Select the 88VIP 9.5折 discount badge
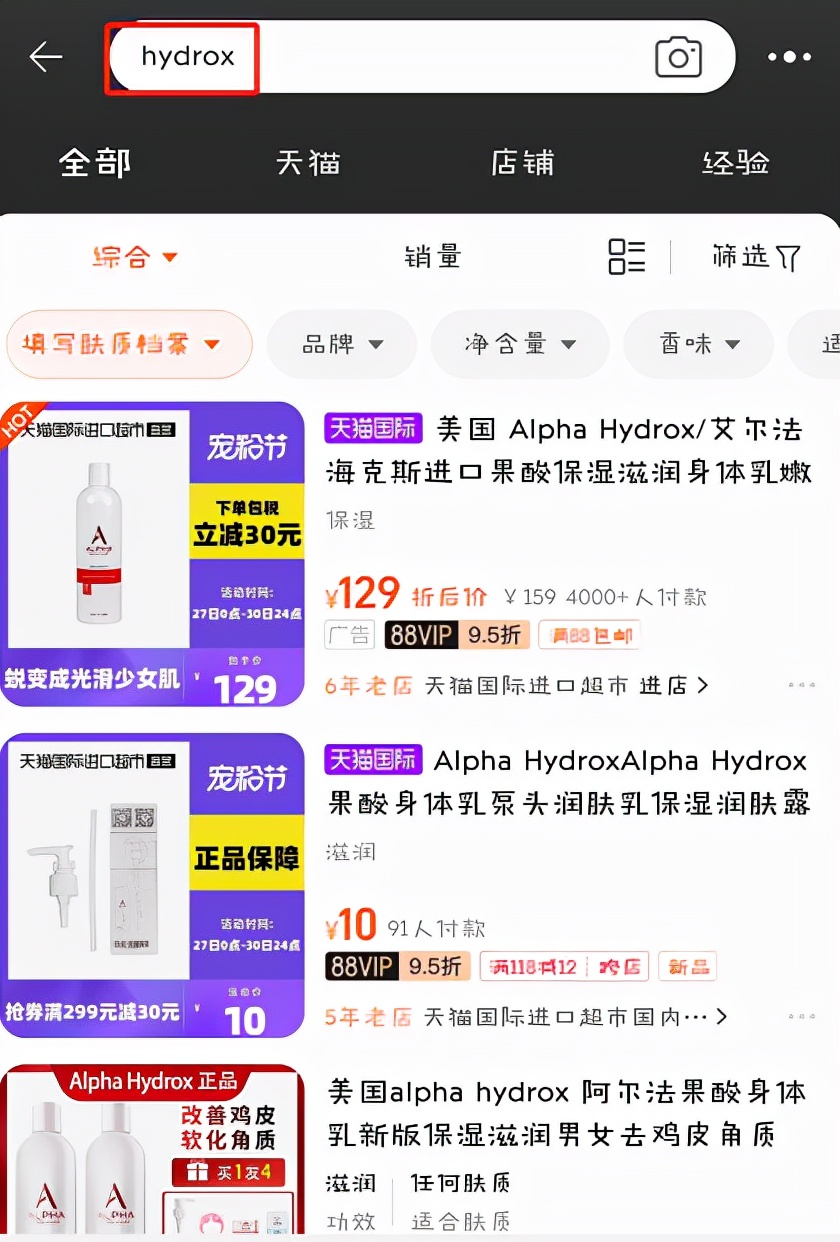 coord(456,634)
